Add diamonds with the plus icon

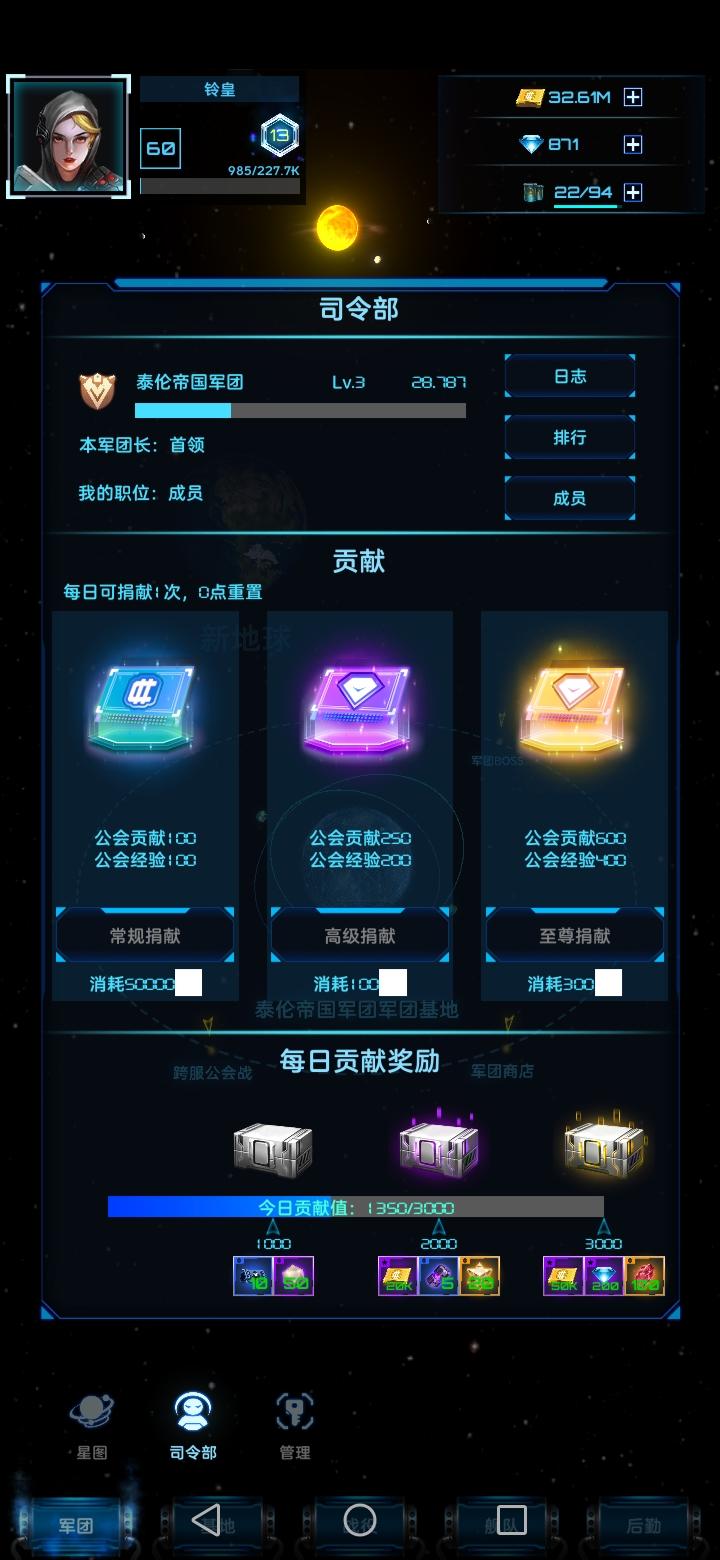[x=633, y=145]
